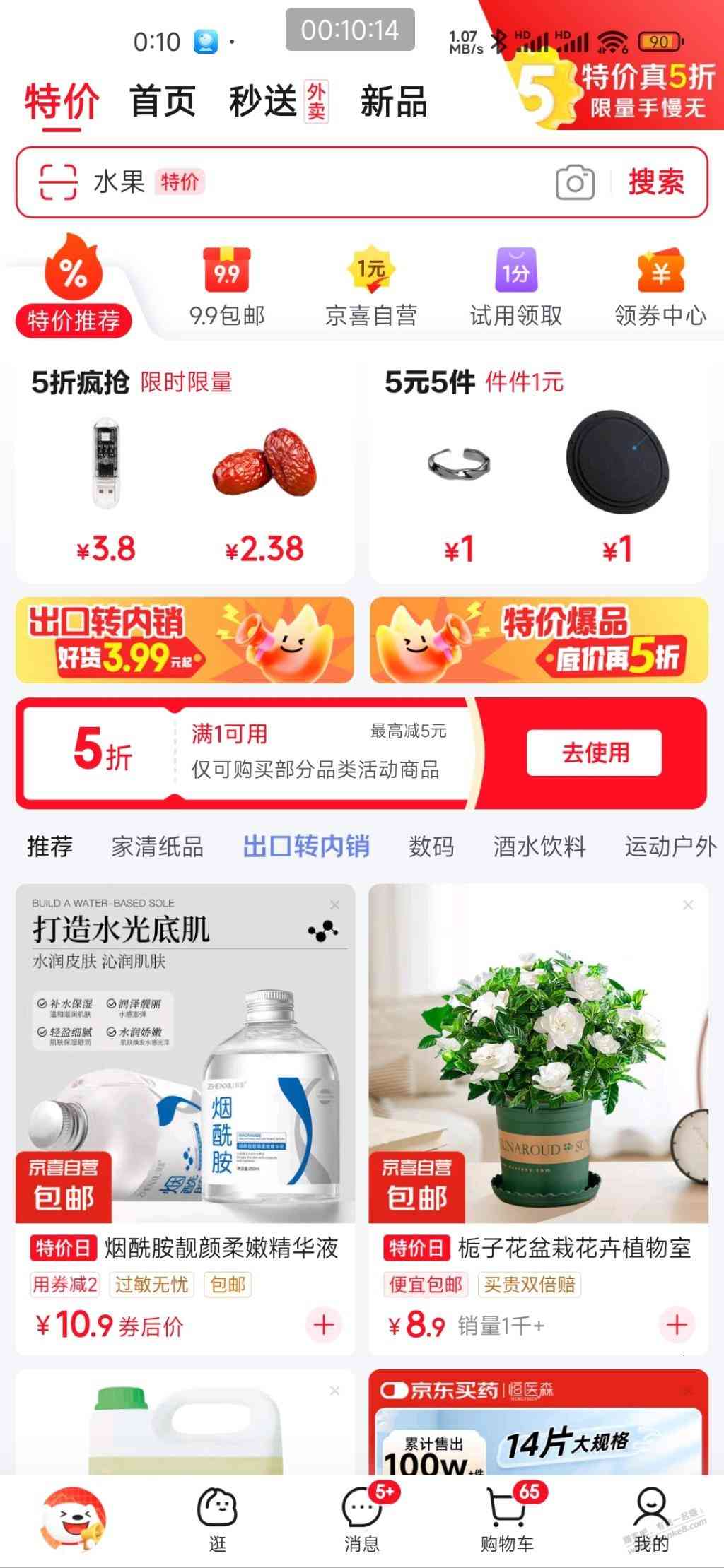Select the 家清纸品 category tab
Screen dimensions: 724x1568
pos(157,846)
